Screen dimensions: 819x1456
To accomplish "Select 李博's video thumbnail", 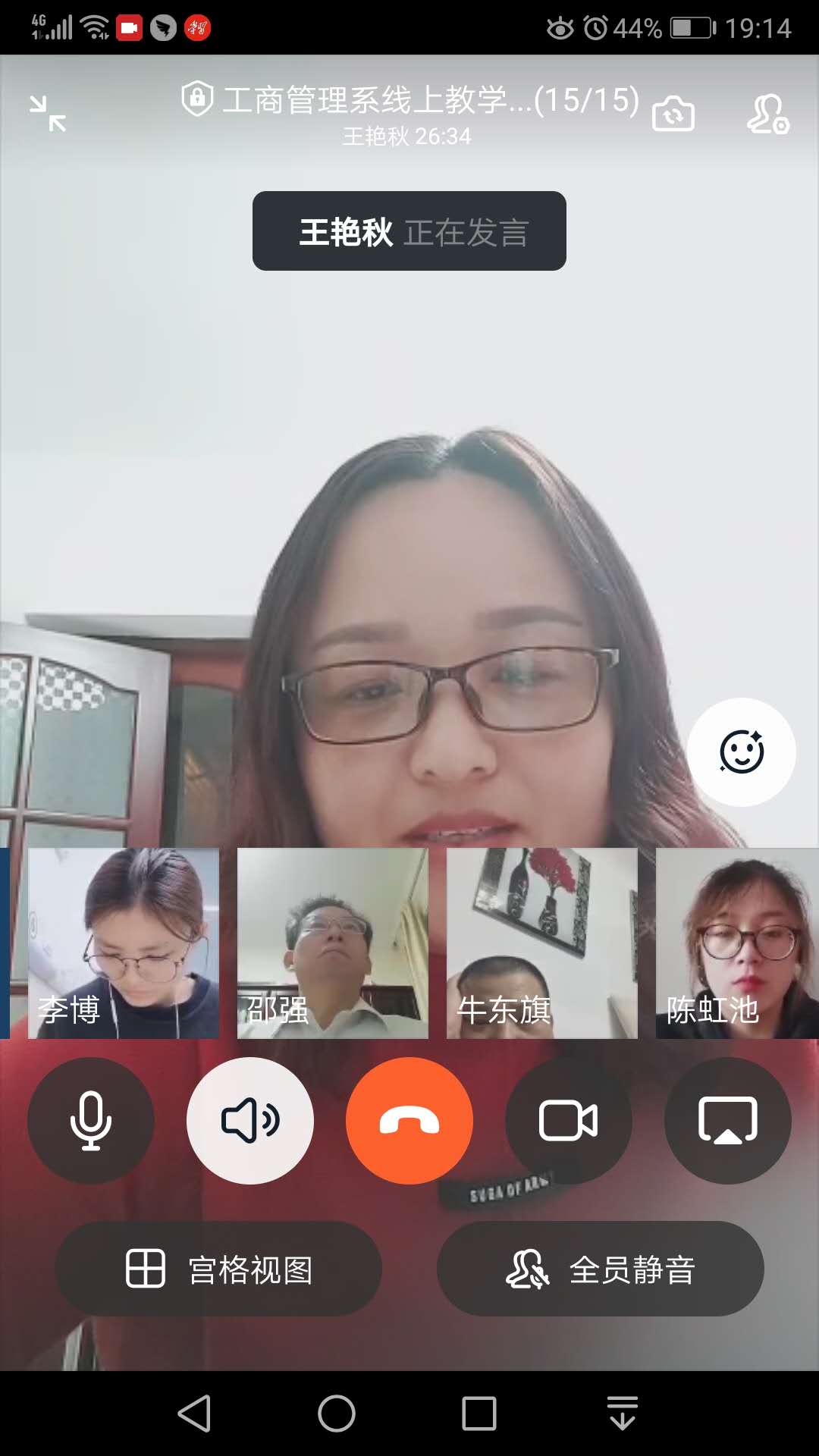I will click(x=124, y=943).
